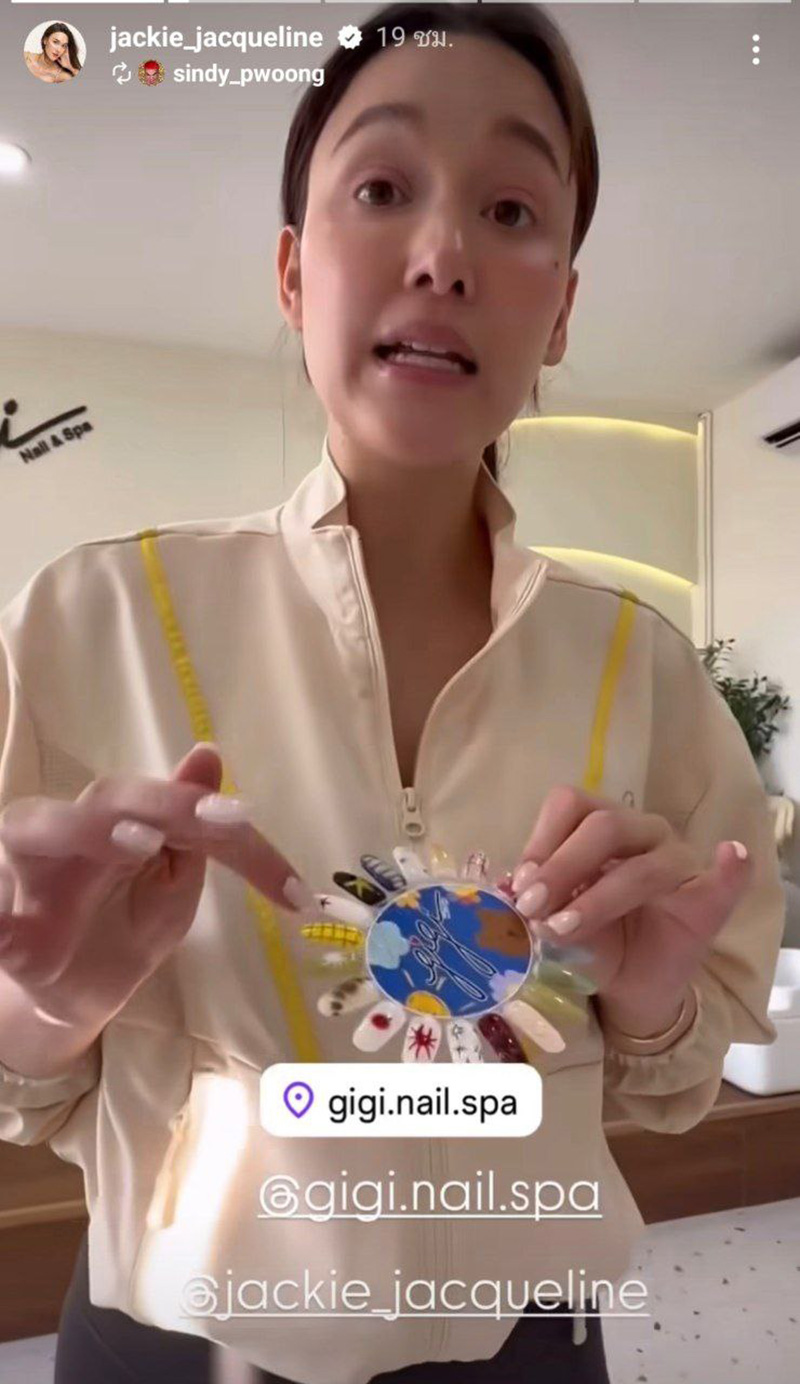The image size is (800, 1384).
Task: Tap the @jackie_jacqueline mention sticker
Action: tap(416, 1293)
